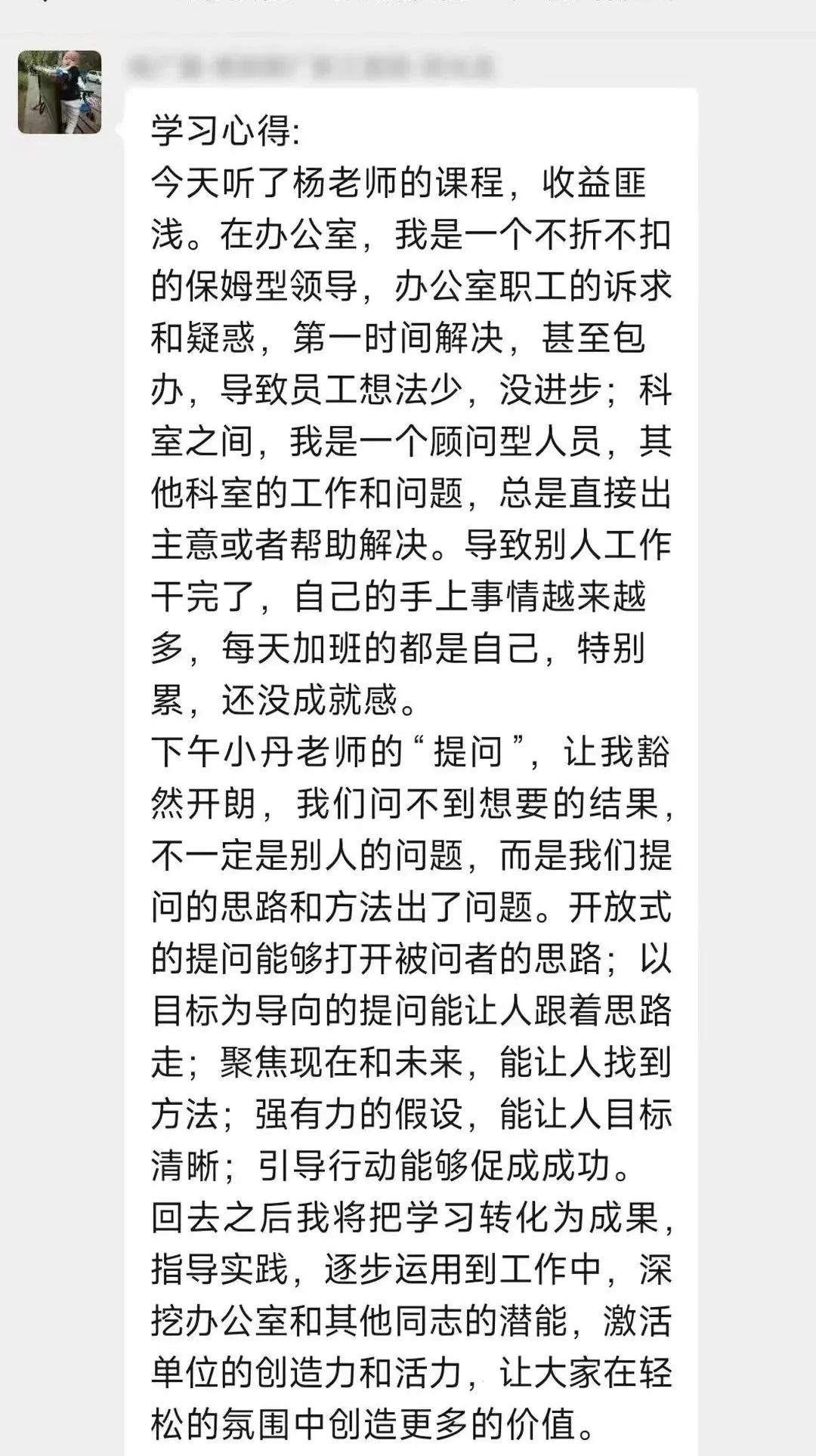Open the message sender's avatar profile
The height and width of the screenshot is (1456, 816).
pyautogui.click(x=60, y=92)
